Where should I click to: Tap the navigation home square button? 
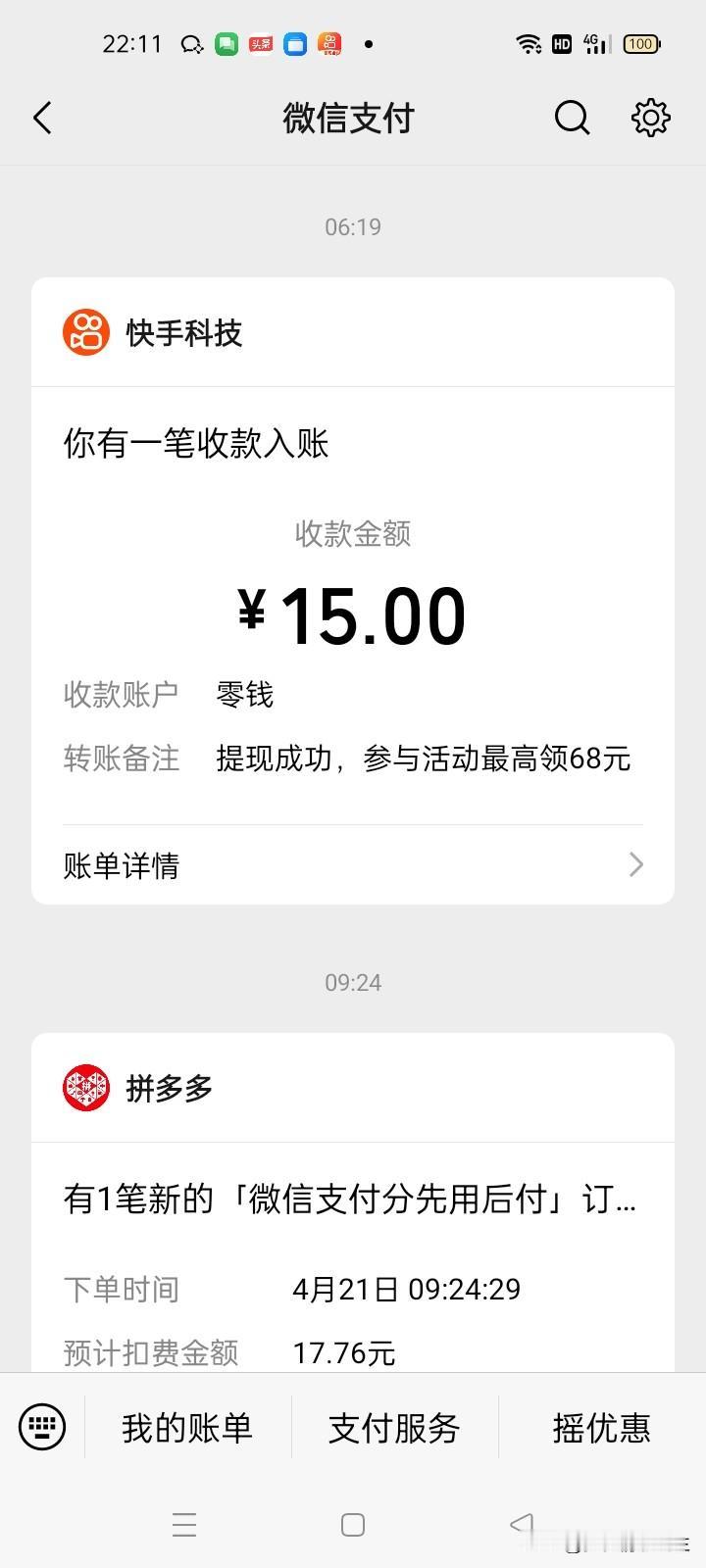350,1525
